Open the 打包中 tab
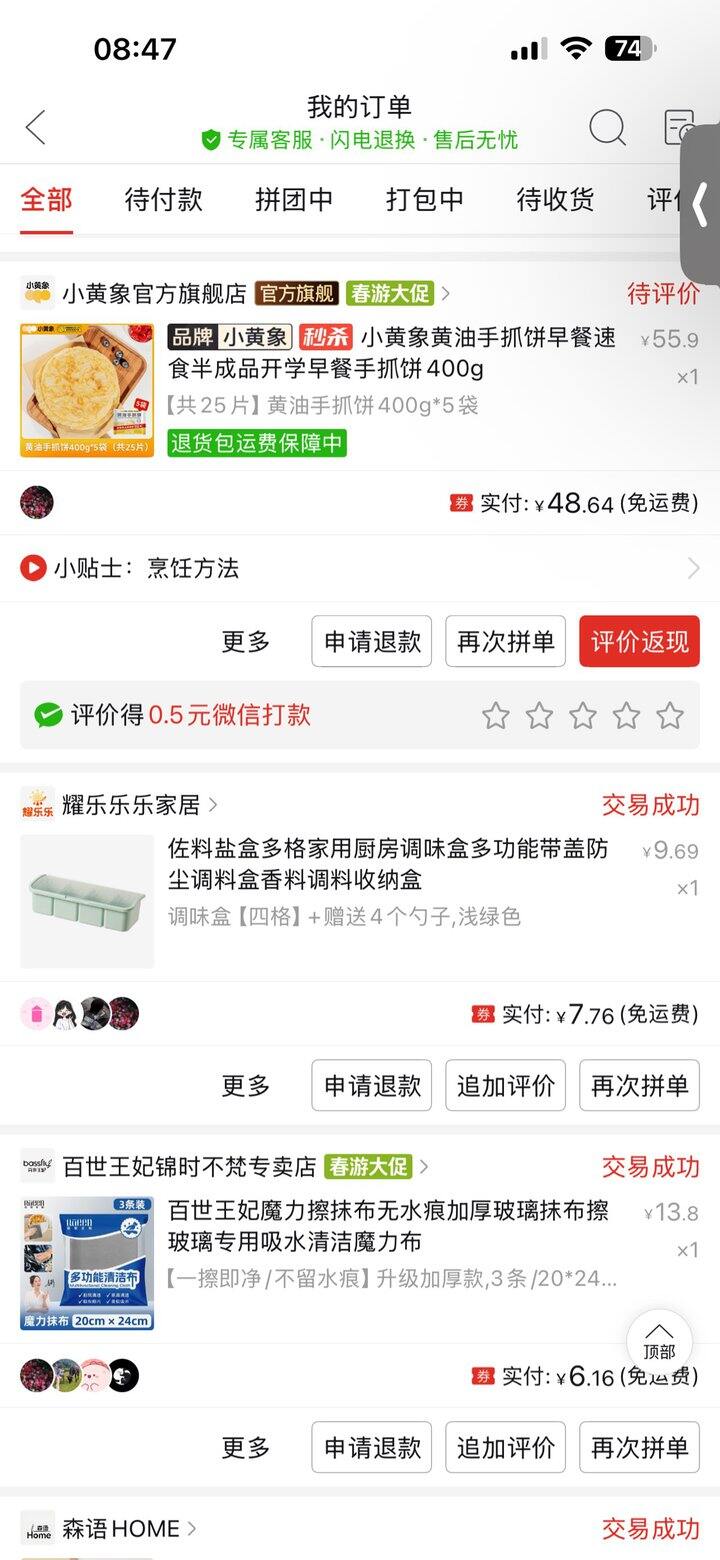Screen dimensions: 720x1560 click(x=425, y=200)
